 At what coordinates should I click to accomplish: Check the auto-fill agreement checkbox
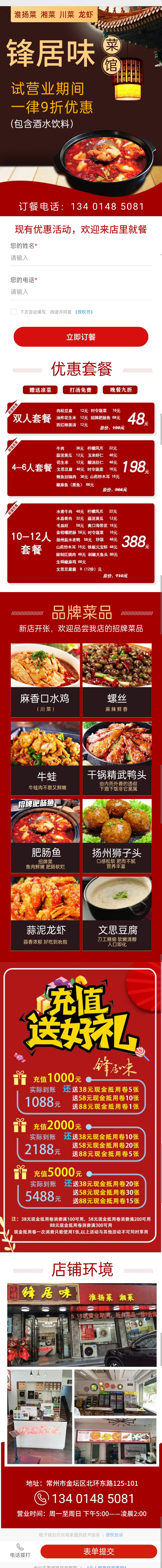(x=13, y=312)
